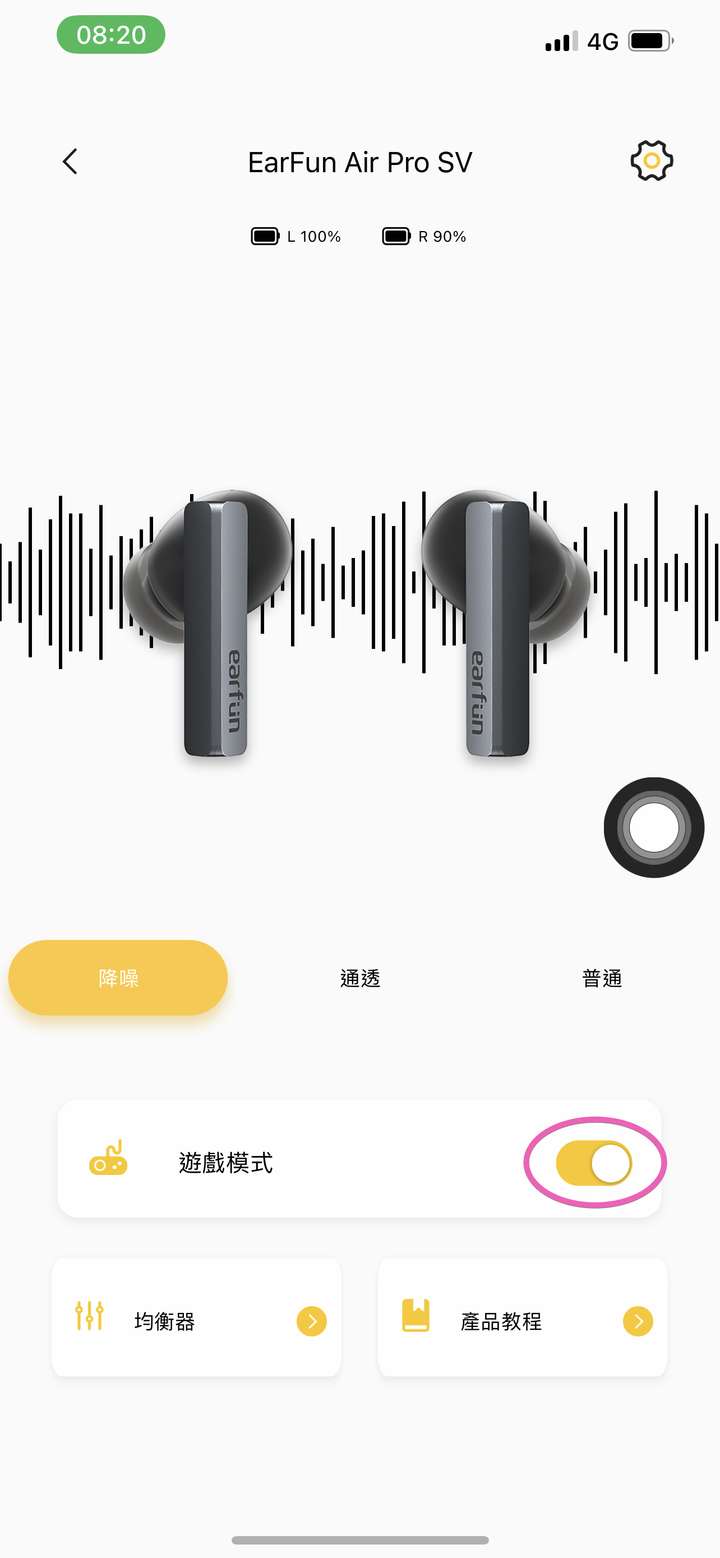
Task: Switch noise control by tapping 降噪
Action: pyautogui.click(x=118, y=978)
